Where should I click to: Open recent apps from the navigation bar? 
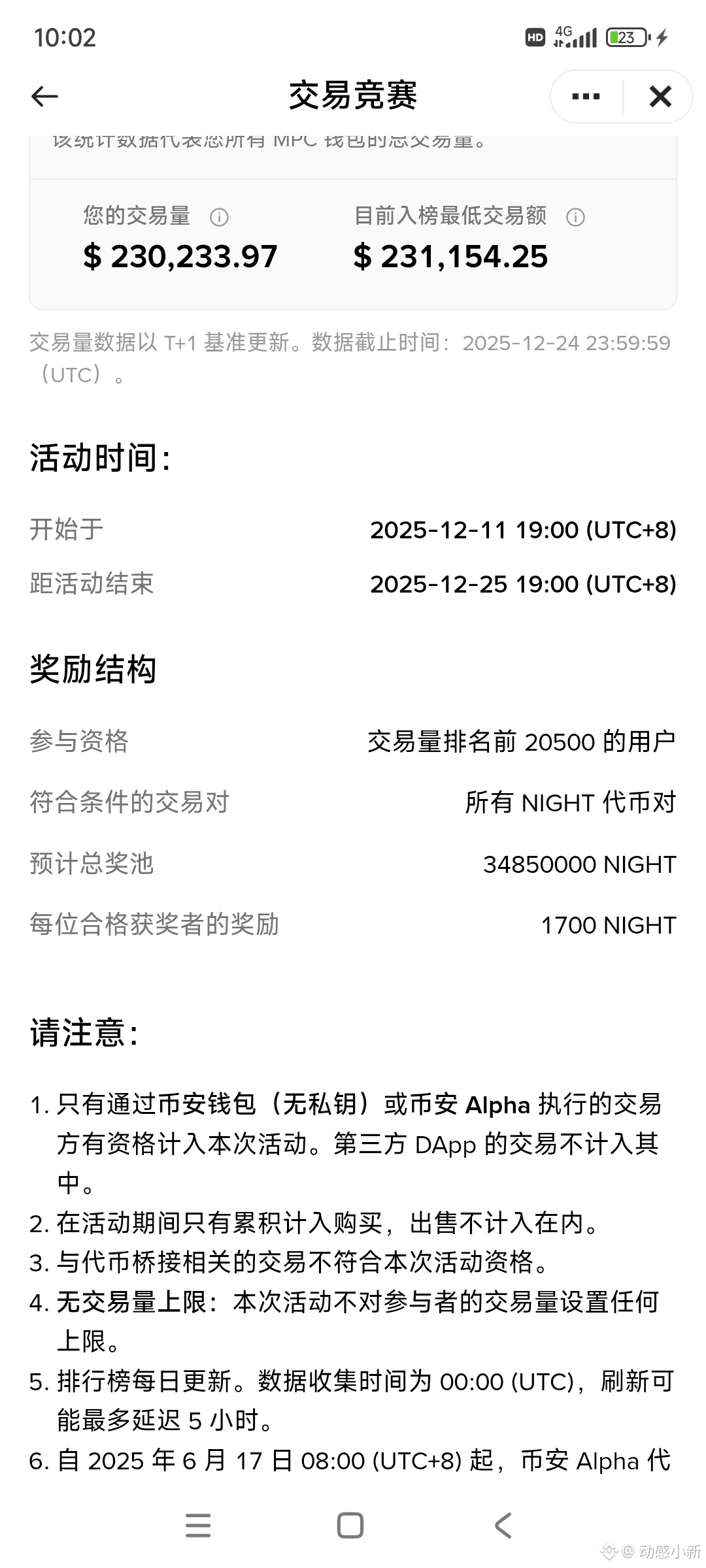198,1526
